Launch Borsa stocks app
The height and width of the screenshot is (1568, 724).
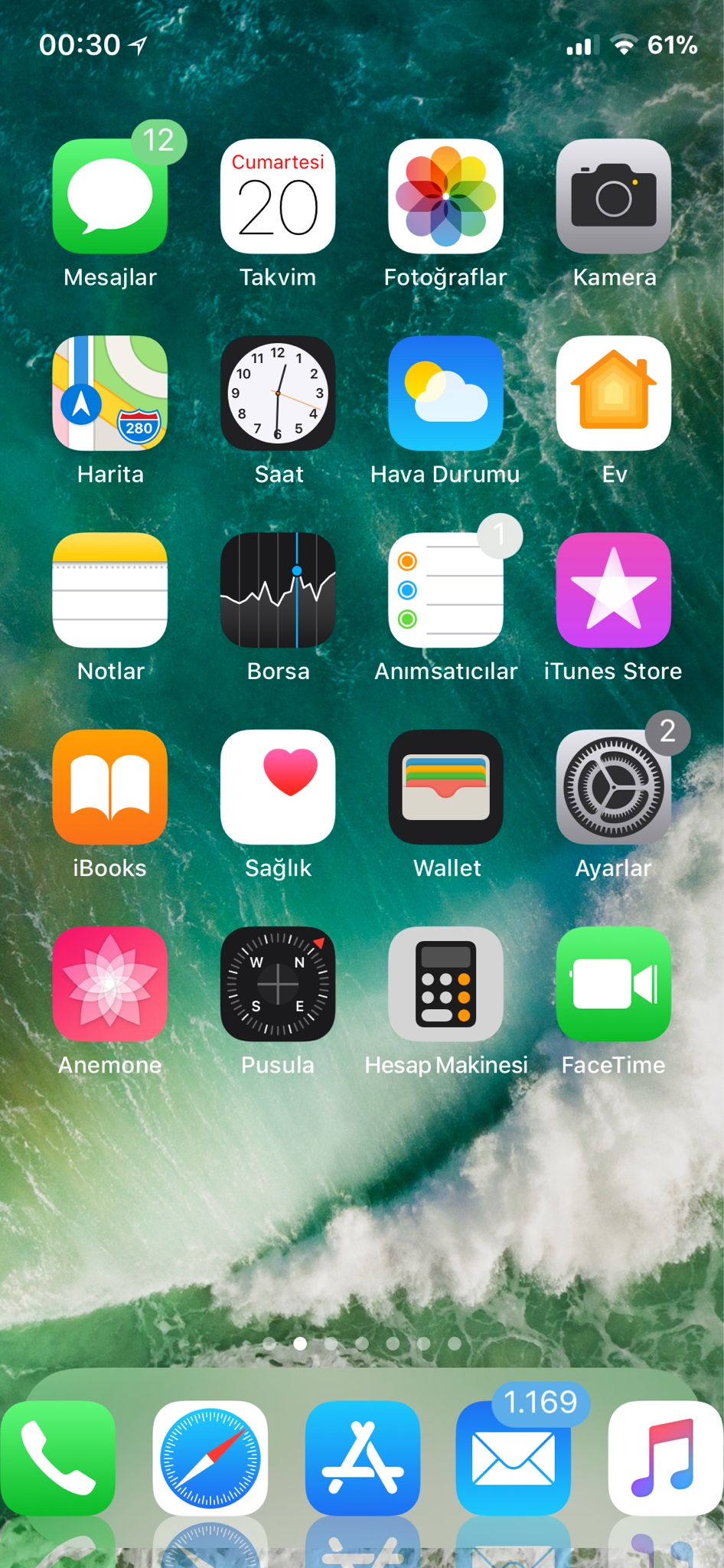click(x=278, y=590)
